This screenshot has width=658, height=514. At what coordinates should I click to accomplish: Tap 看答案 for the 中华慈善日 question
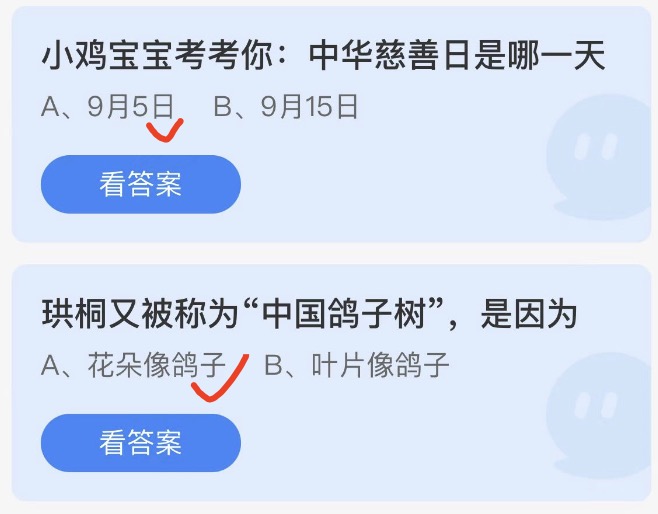(141, 184)
